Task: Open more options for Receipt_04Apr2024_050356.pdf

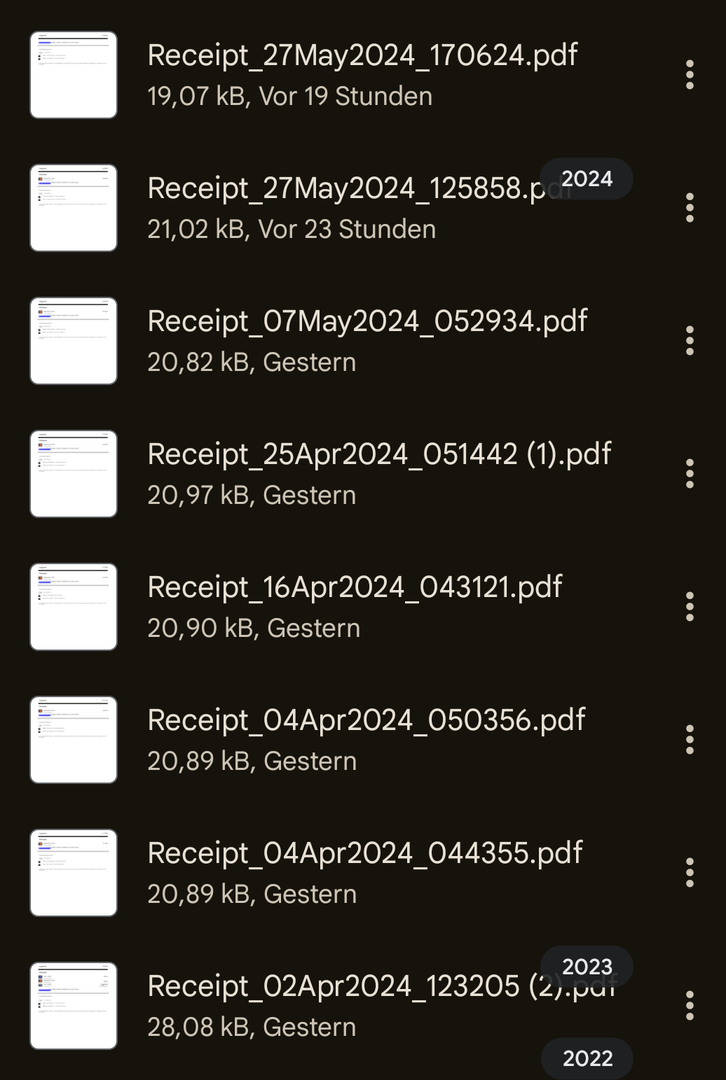Action: (690, 739)
